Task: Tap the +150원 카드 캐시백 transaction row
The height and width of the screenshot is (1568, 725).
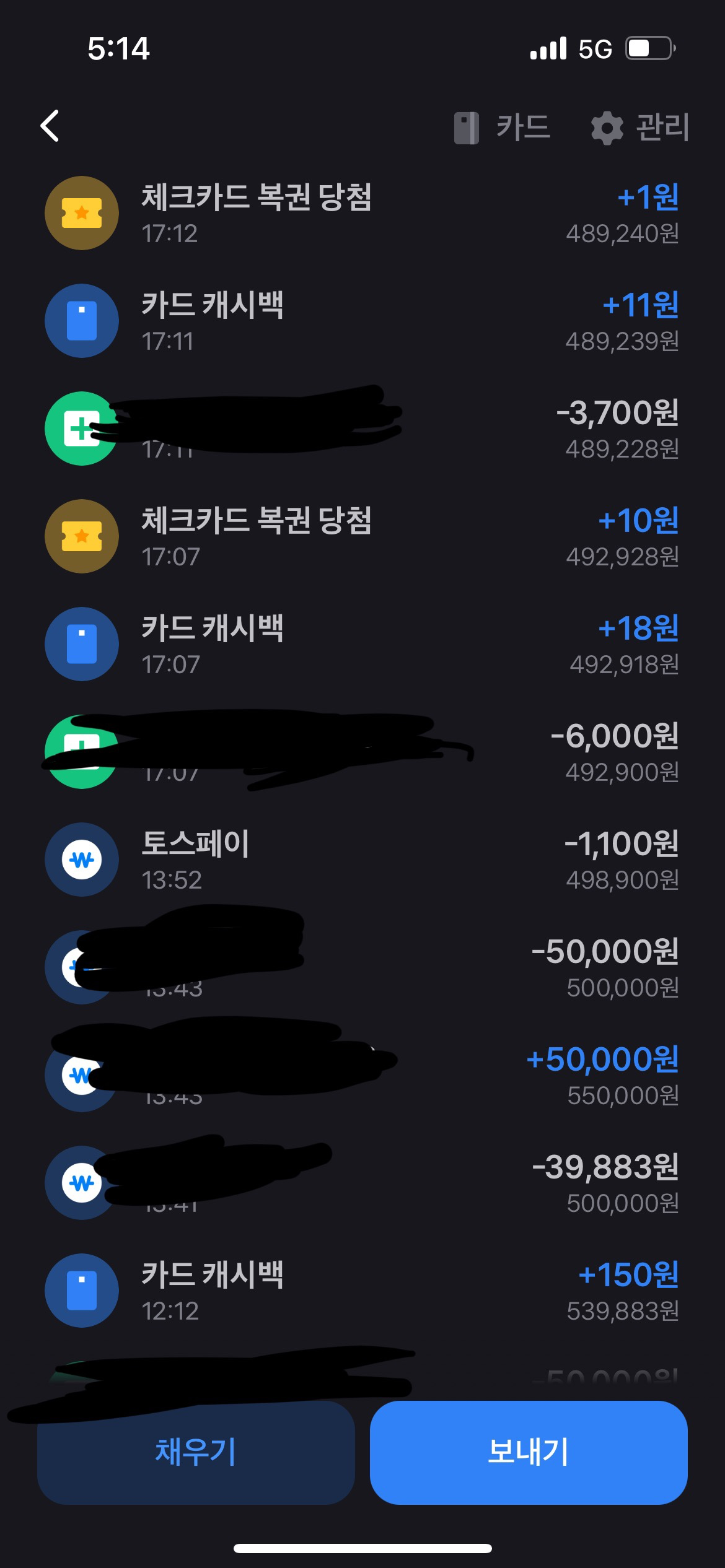Action: point(362,1291)
